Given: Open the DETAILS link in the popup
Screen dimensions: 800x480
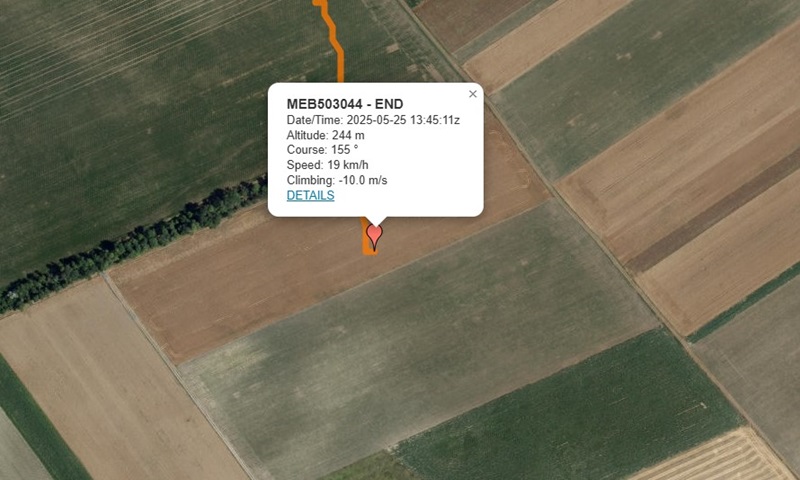Looking at the screenshot, I should coord(310,195).
